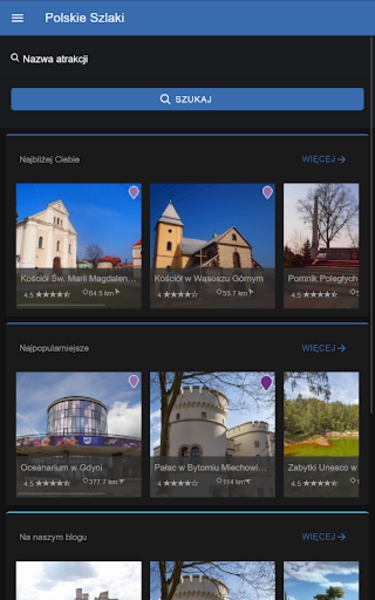This screenshot has width=375, height=600.
Task: Open the Pomnik Poległych card
Action: pos(321,246)
